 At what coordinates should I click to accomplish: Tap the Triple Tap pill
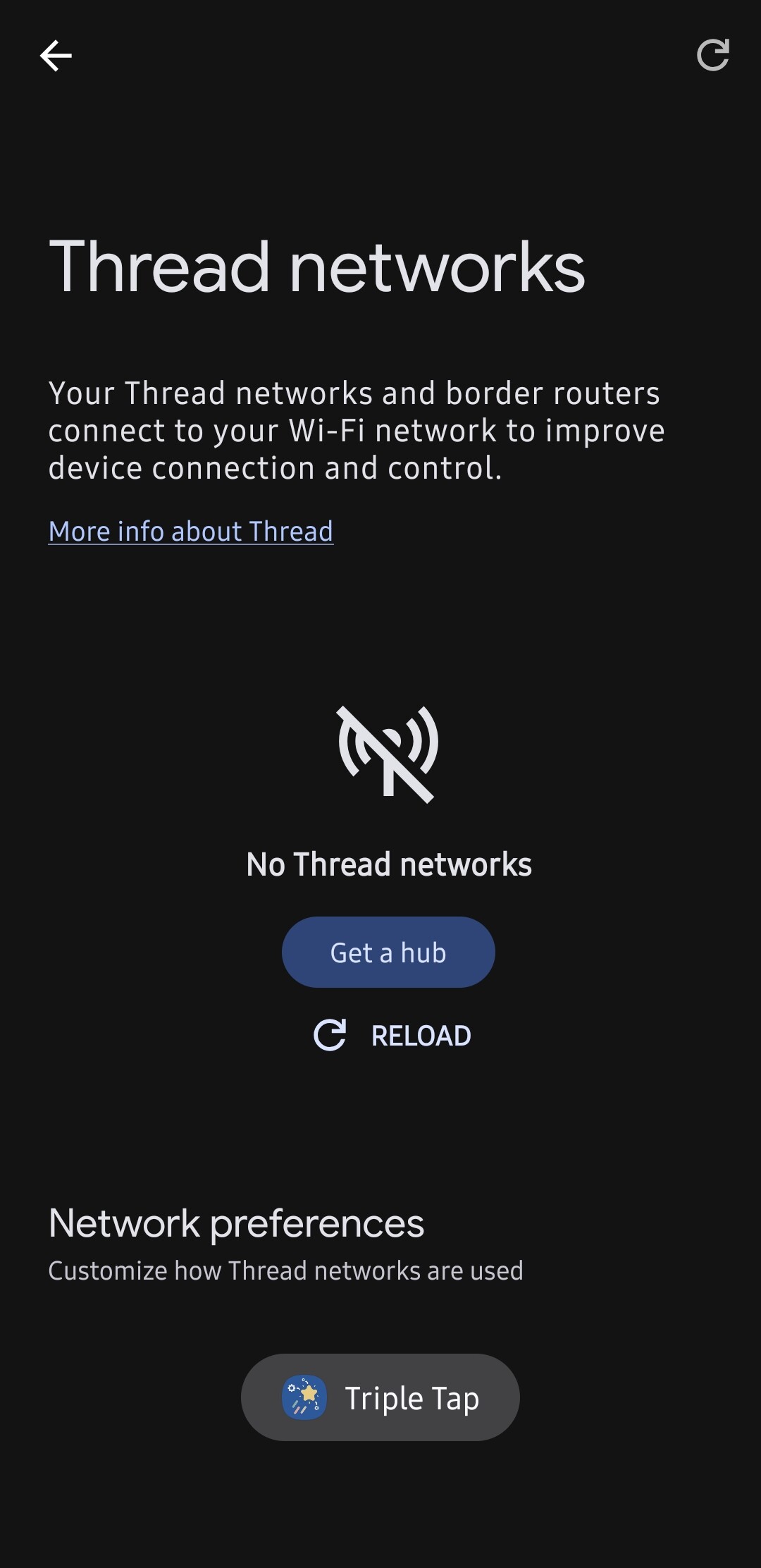(x=380, y=1397)
